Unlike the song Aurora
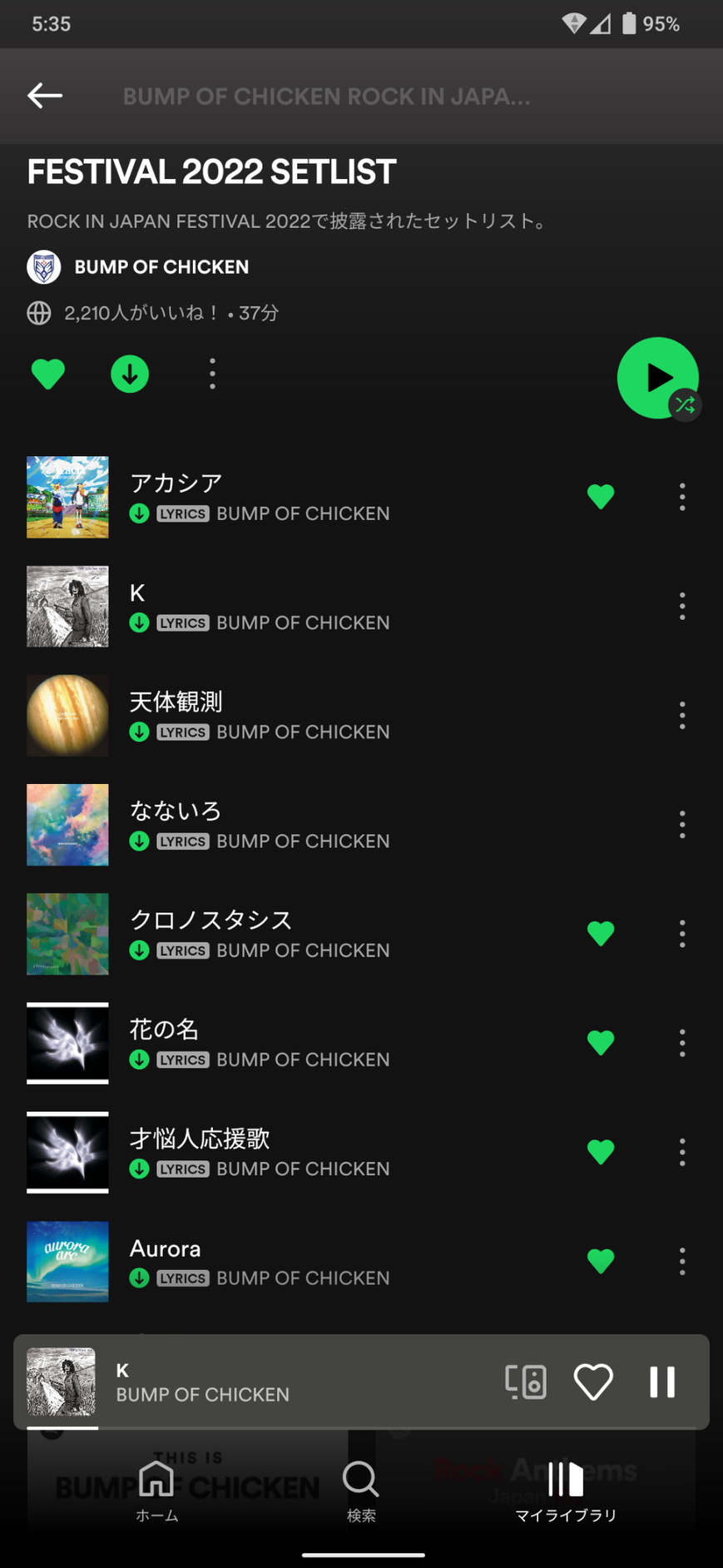This screenshot has height=1568, width=723. click(600, 1261)
